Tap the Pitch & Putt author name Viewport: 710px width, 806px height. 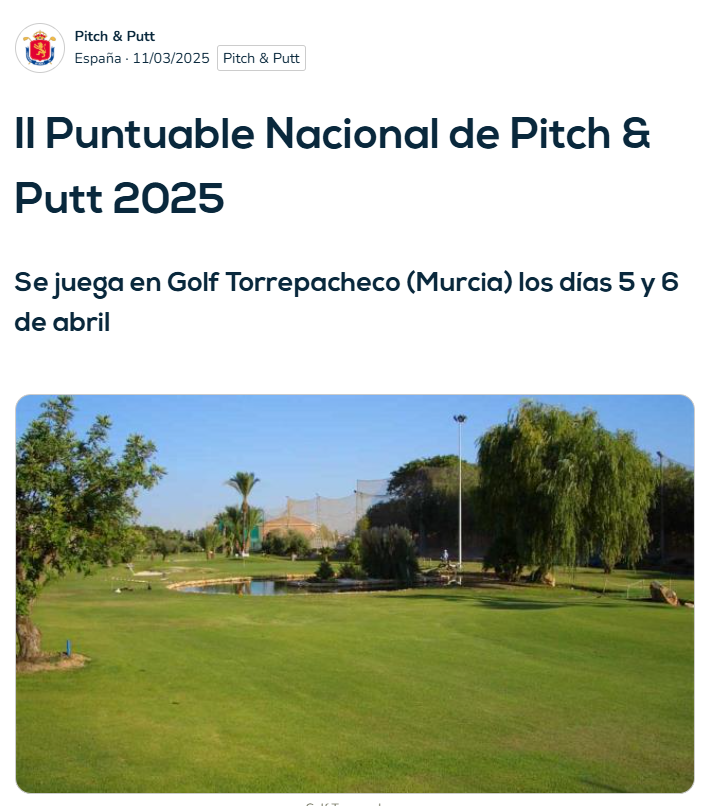(x=114, y=37)
